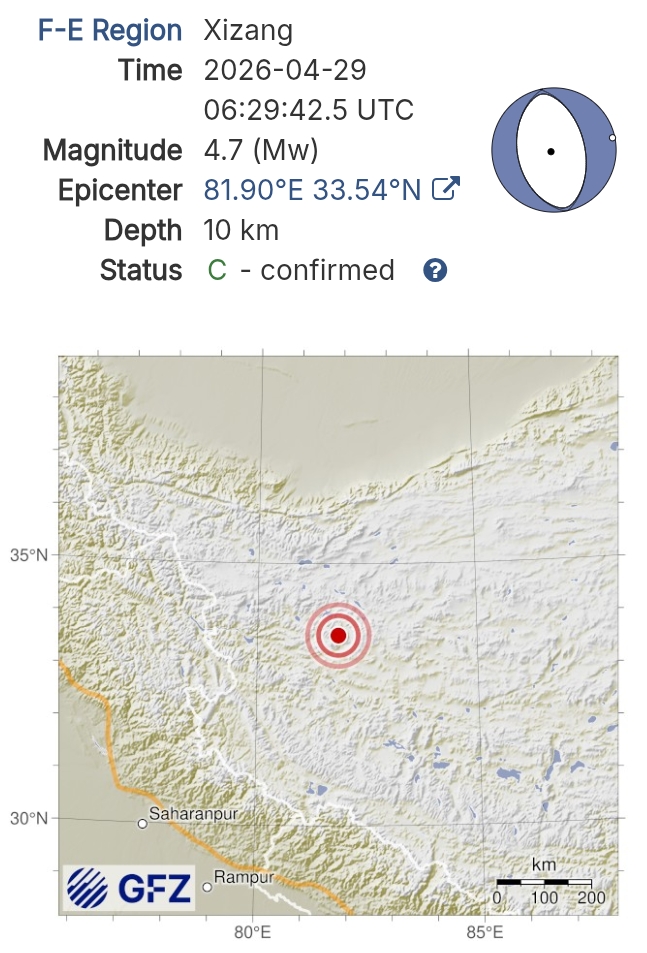This screenshot has height=953, width=647.
Task: Open the moment tensor beachball diagram
Action: click(x=552, y=151)
